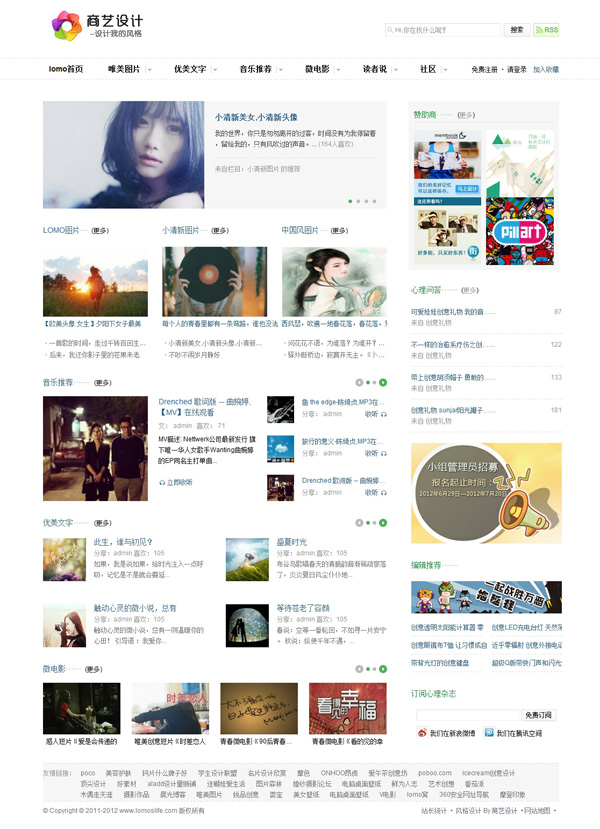Open the article 此生，谁与初见?
The width and height of the screenshot is (600, 829).
[x=121, y=542]
